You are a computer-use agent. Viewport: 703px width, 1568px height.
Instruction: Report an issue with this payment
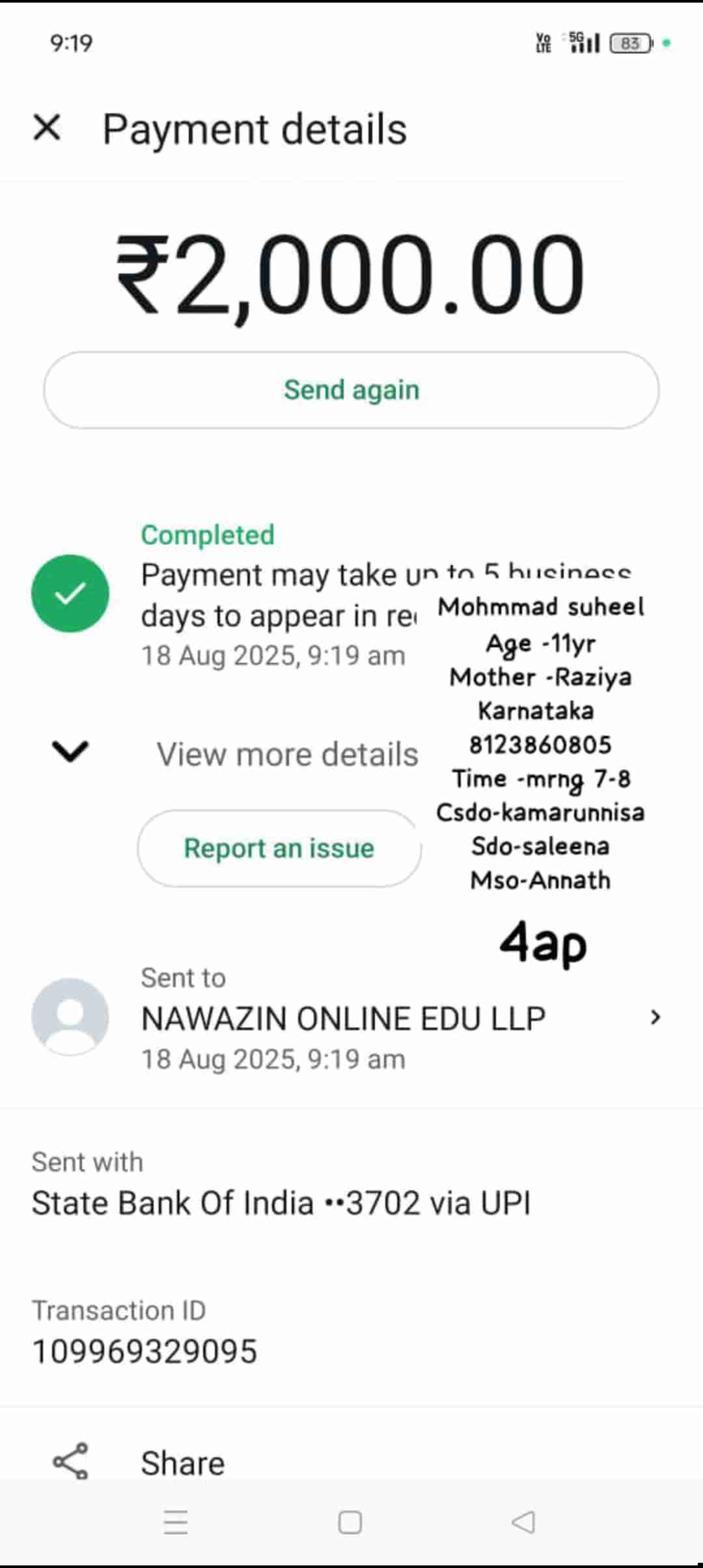click(x=279, y=848)
